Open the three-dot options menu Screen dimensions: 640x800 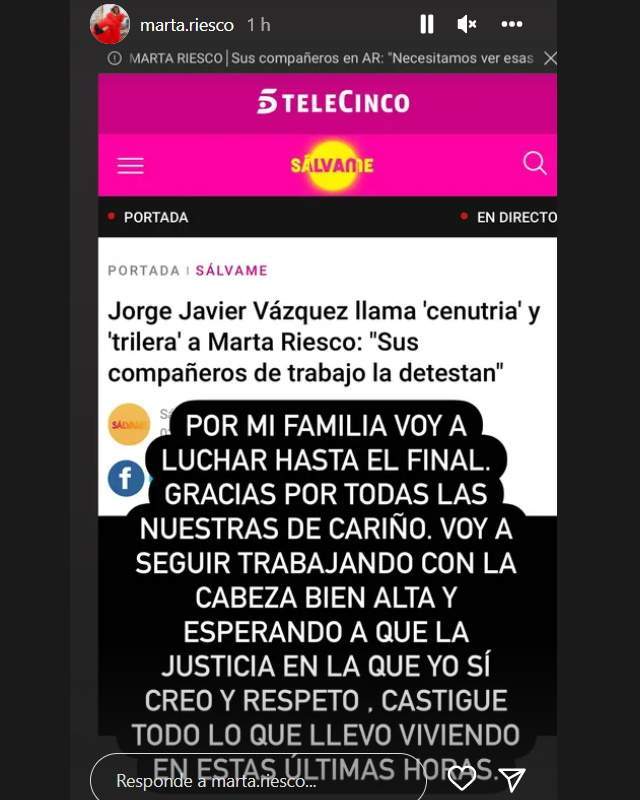pos(512,24)
